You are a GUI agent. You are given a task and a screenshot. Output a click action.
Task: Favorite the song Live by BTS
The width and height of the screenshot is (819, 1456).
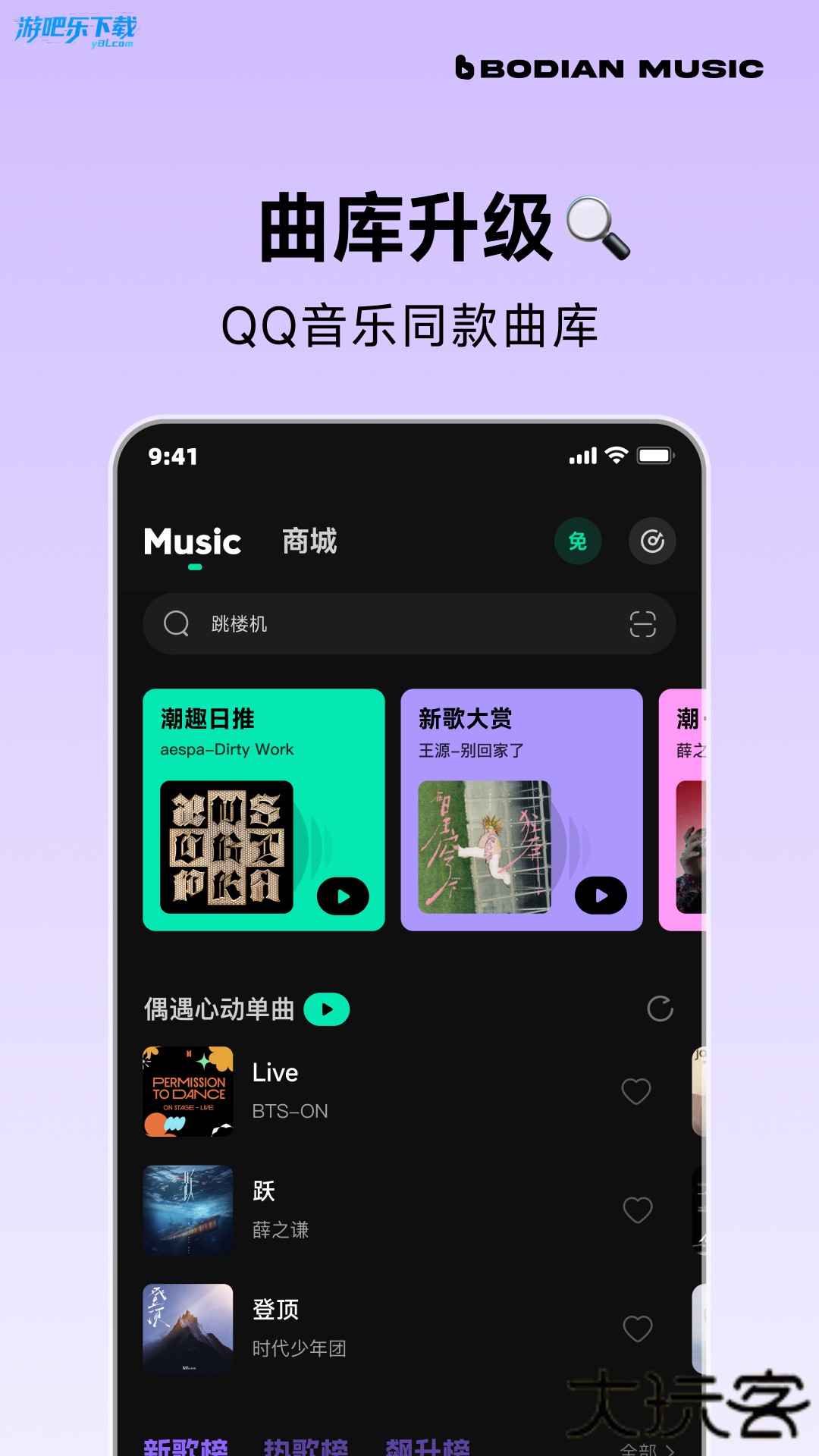637,1092
